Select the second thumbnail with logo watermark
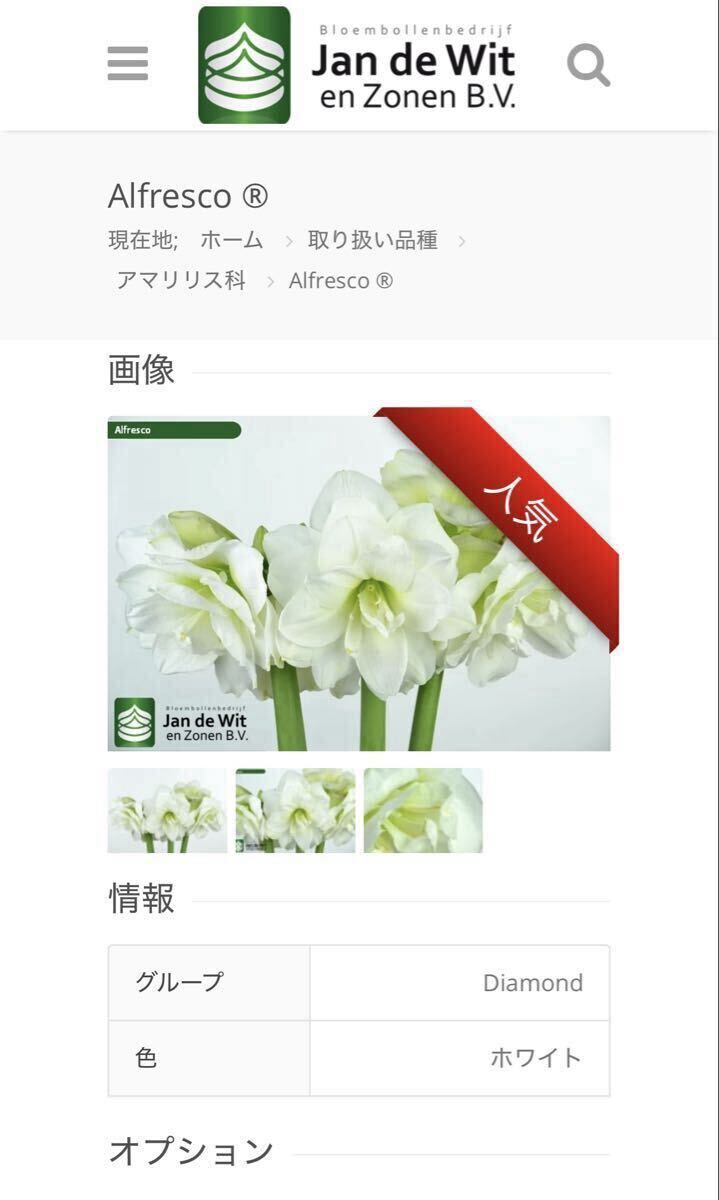This screenshot has height=1200, width=719. pyautogui.click(x=295, y=810)
